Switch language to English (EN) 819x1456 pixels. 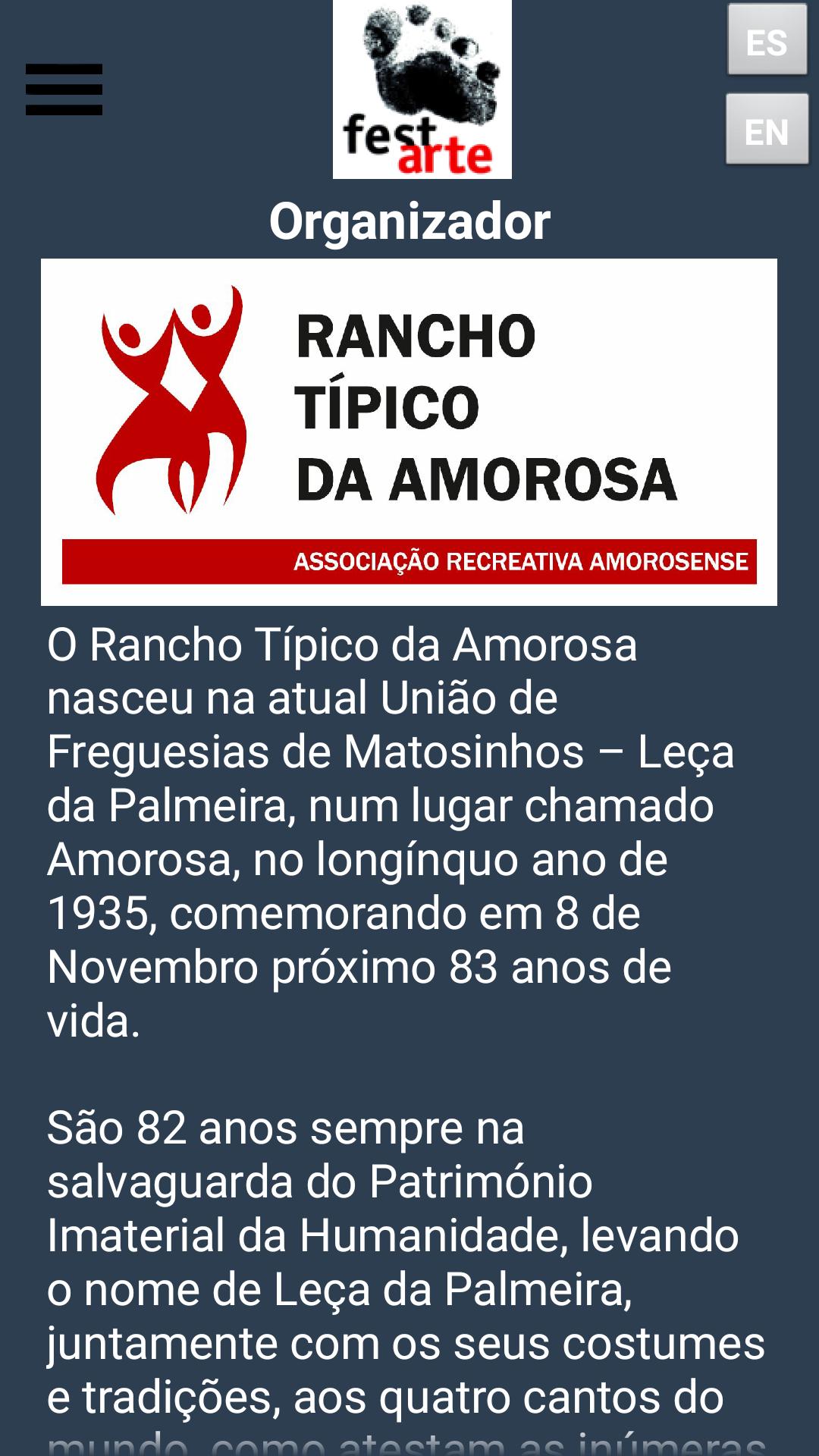tap(767, 130)
